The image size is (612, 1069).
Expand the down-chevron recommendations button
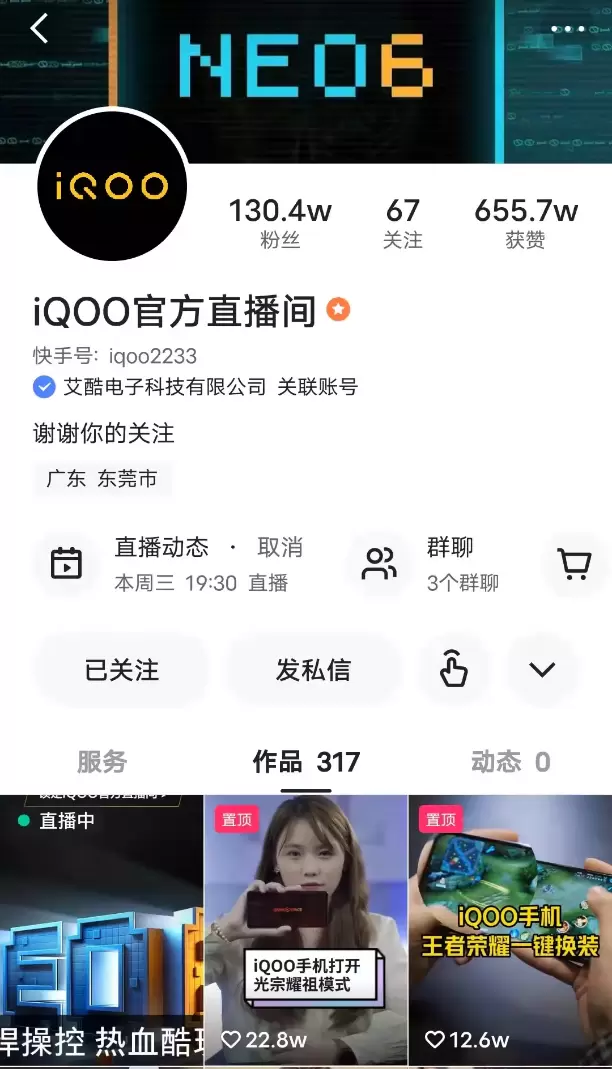[542, 670]
